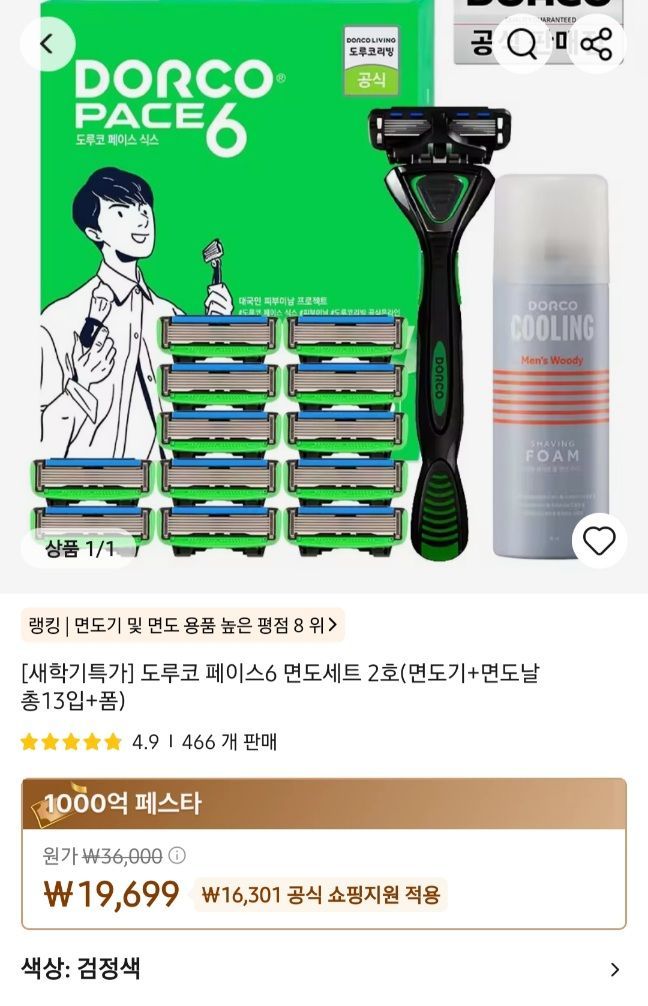Expand the 색상: 검정색 option row
The height and width of the screenshot is (1006, 648).
click(x=323, y=968)
